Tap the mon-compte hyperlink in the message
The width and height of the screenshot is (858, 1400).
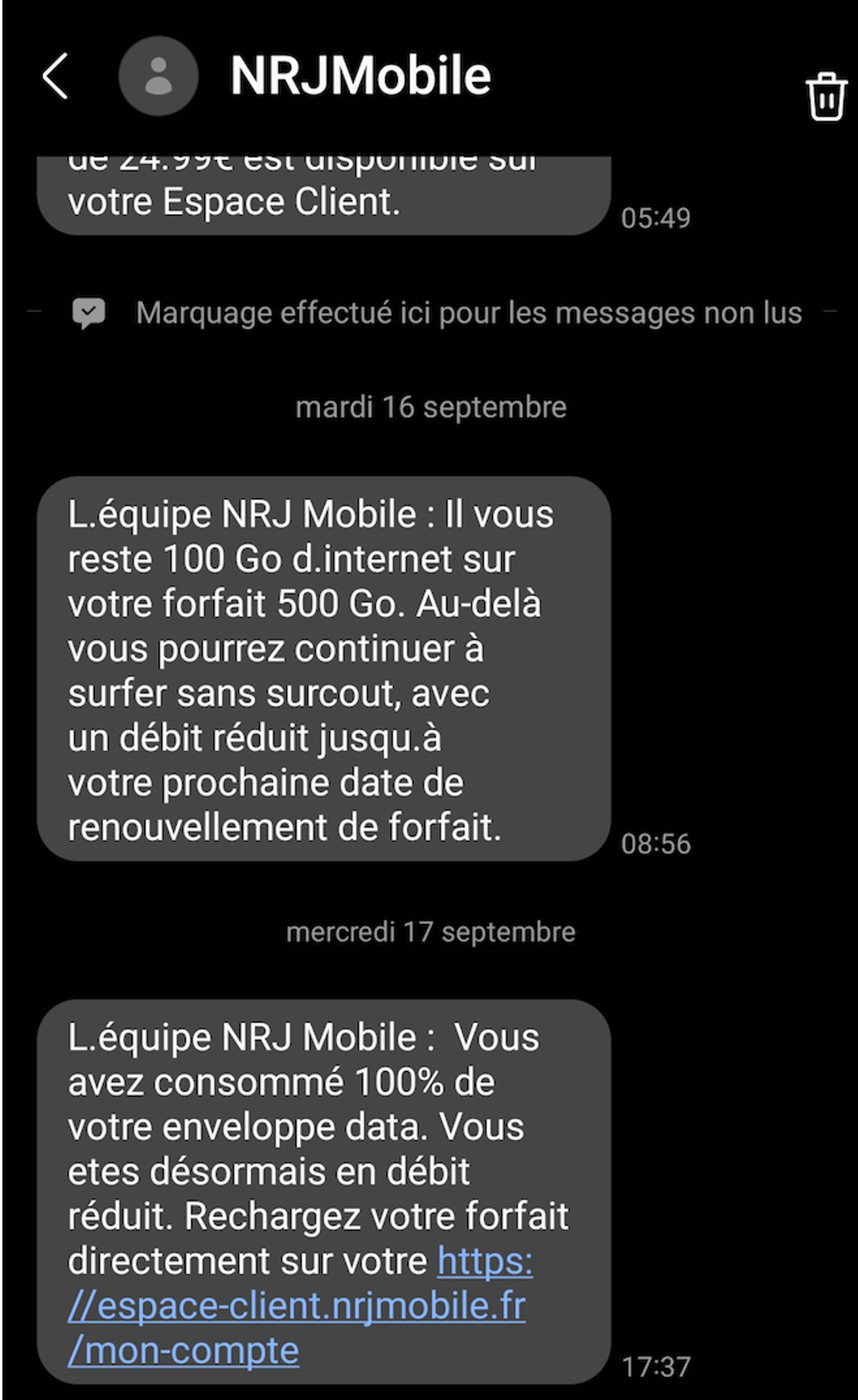tap(182, 1349)
